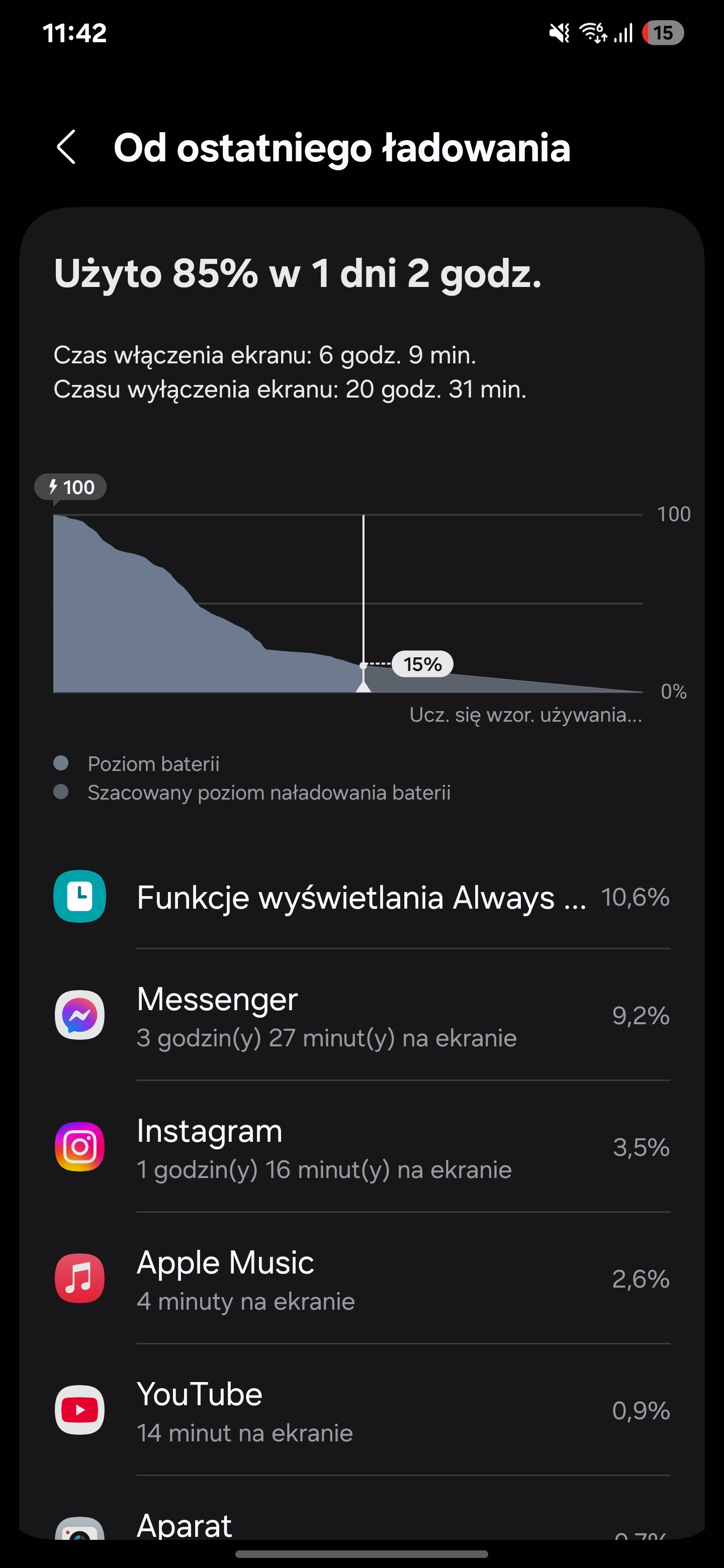Open Funkcje wyświetlania Always battery details
This screenshot has height=1568, width=724.
[361, 897]
